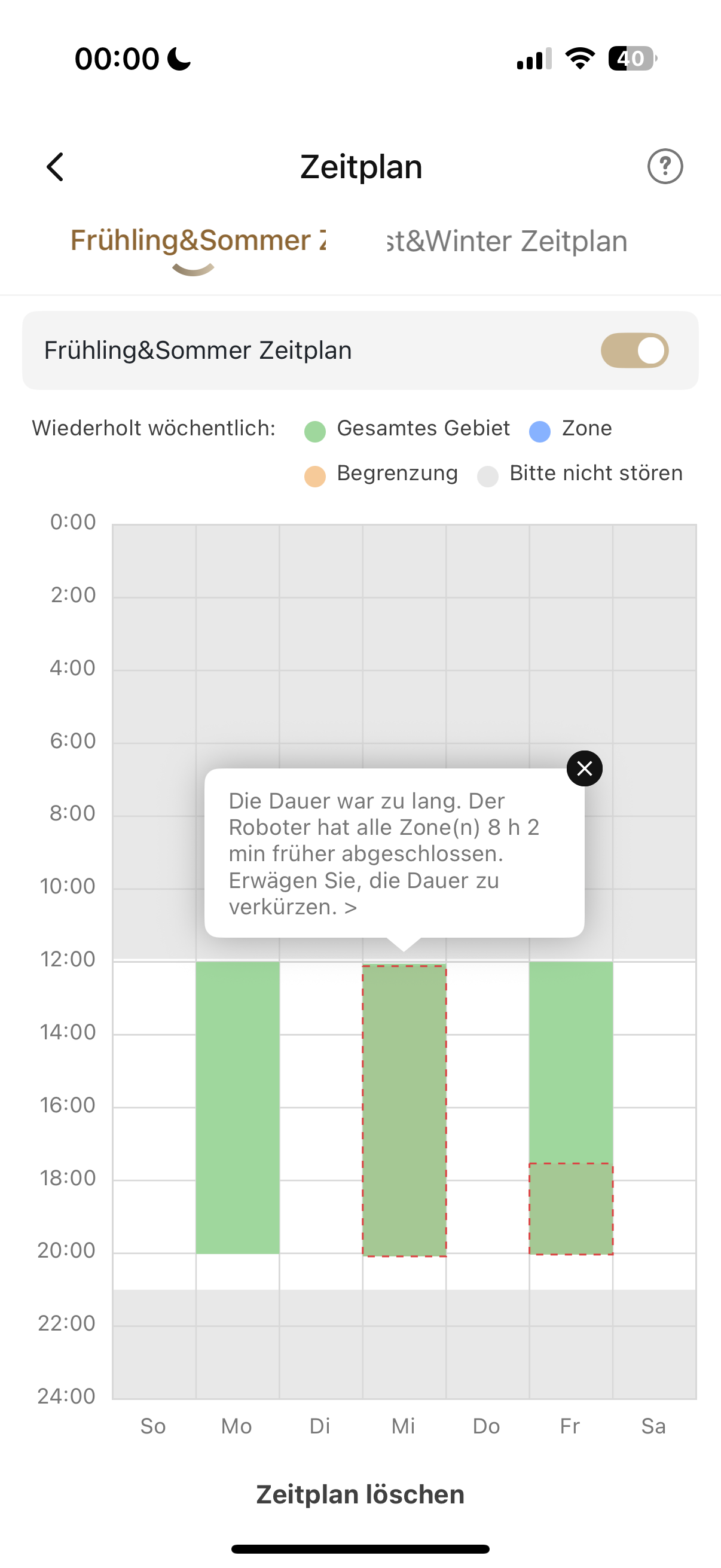Image resolution: width=721 pixels, height=1568 pixels.
Task: Select Wednesday's dashed schedule block
Action: 404,1111
